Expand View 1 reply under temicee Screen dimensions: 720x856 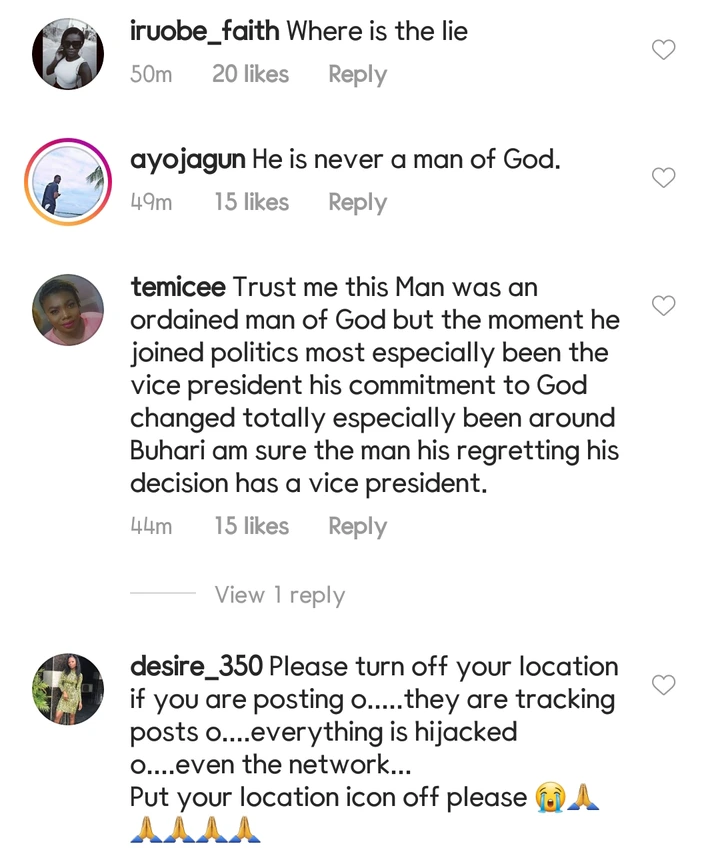point(280,596)
